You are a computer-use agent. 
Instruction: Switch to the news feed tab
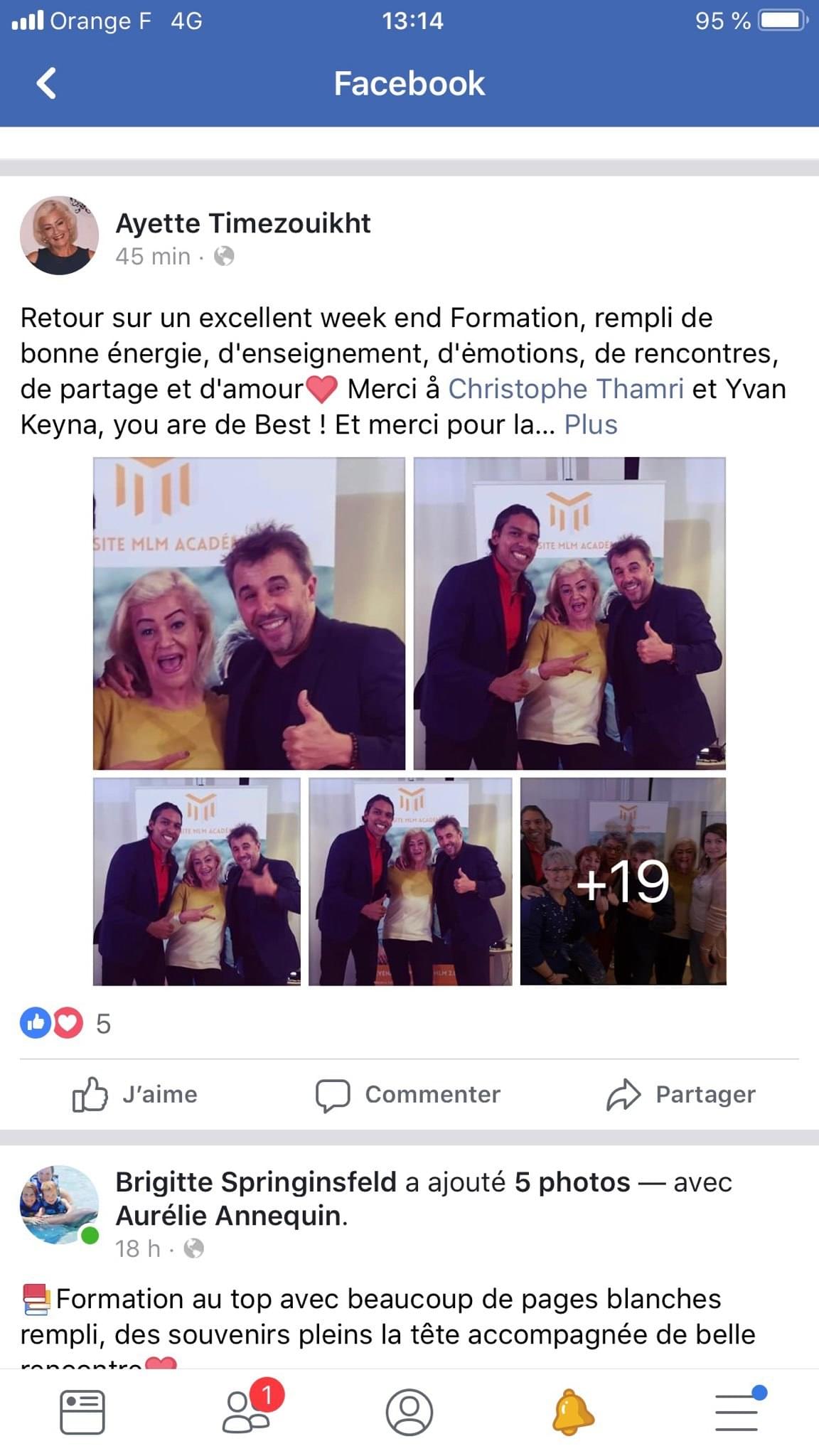click(x=82, y=1412)
